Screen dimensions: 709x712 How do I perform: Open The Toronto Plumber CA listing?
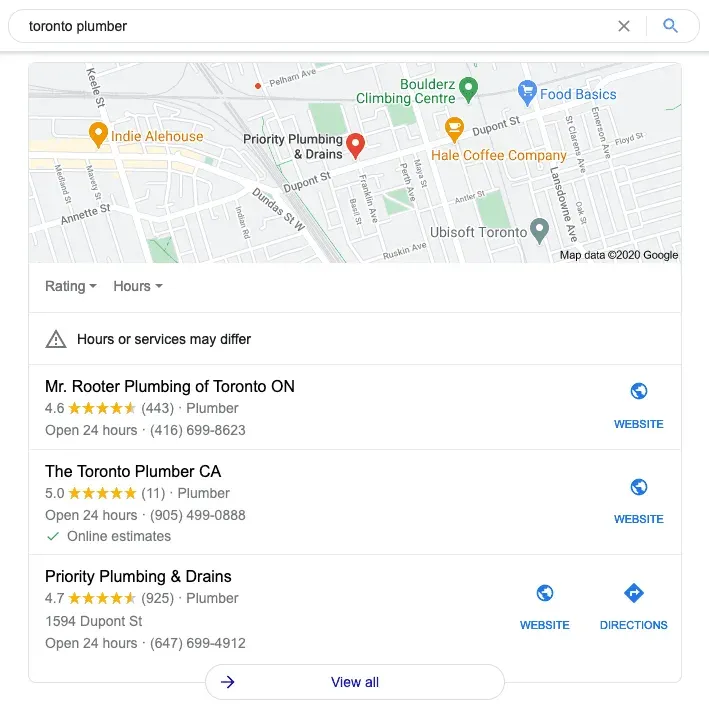133,471
